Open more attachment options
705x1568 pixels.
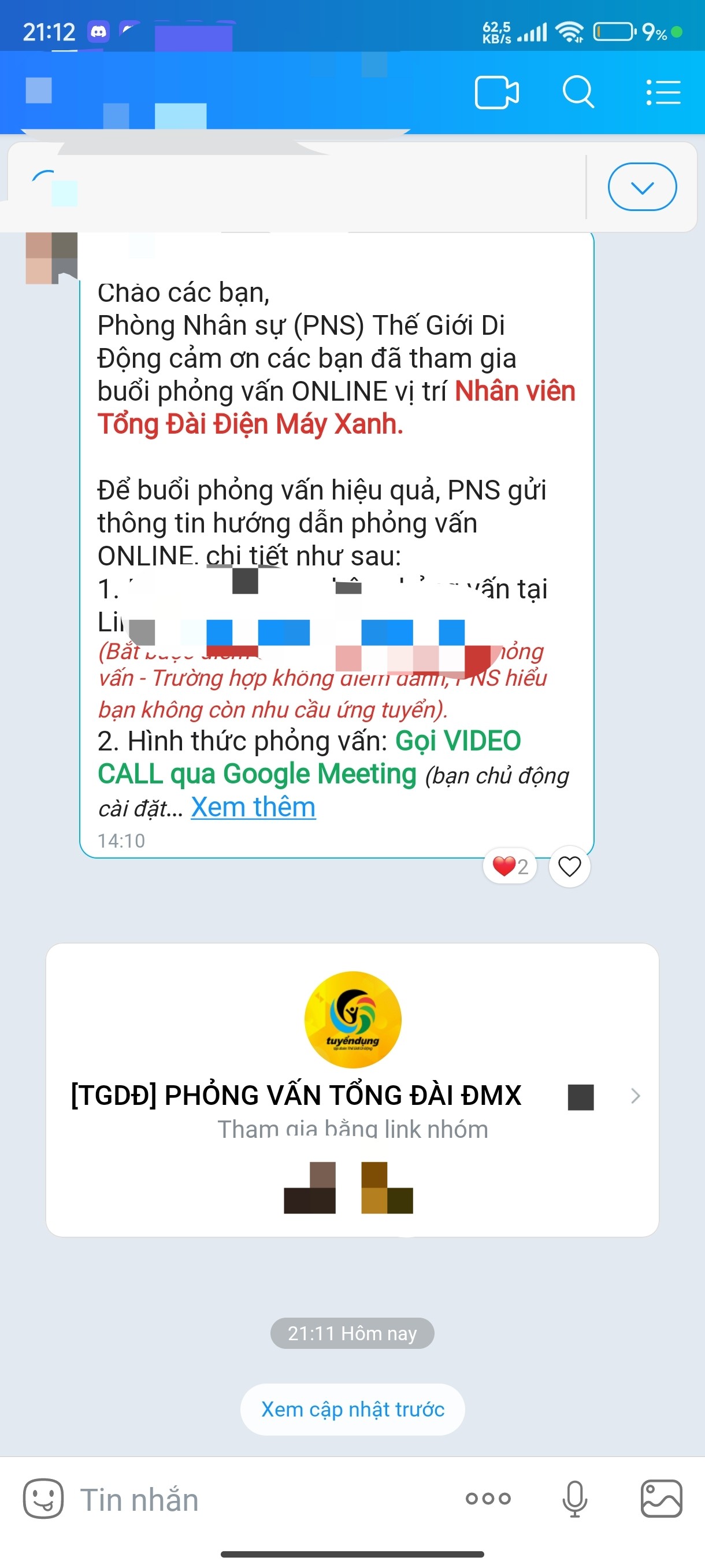point(488,1499)
